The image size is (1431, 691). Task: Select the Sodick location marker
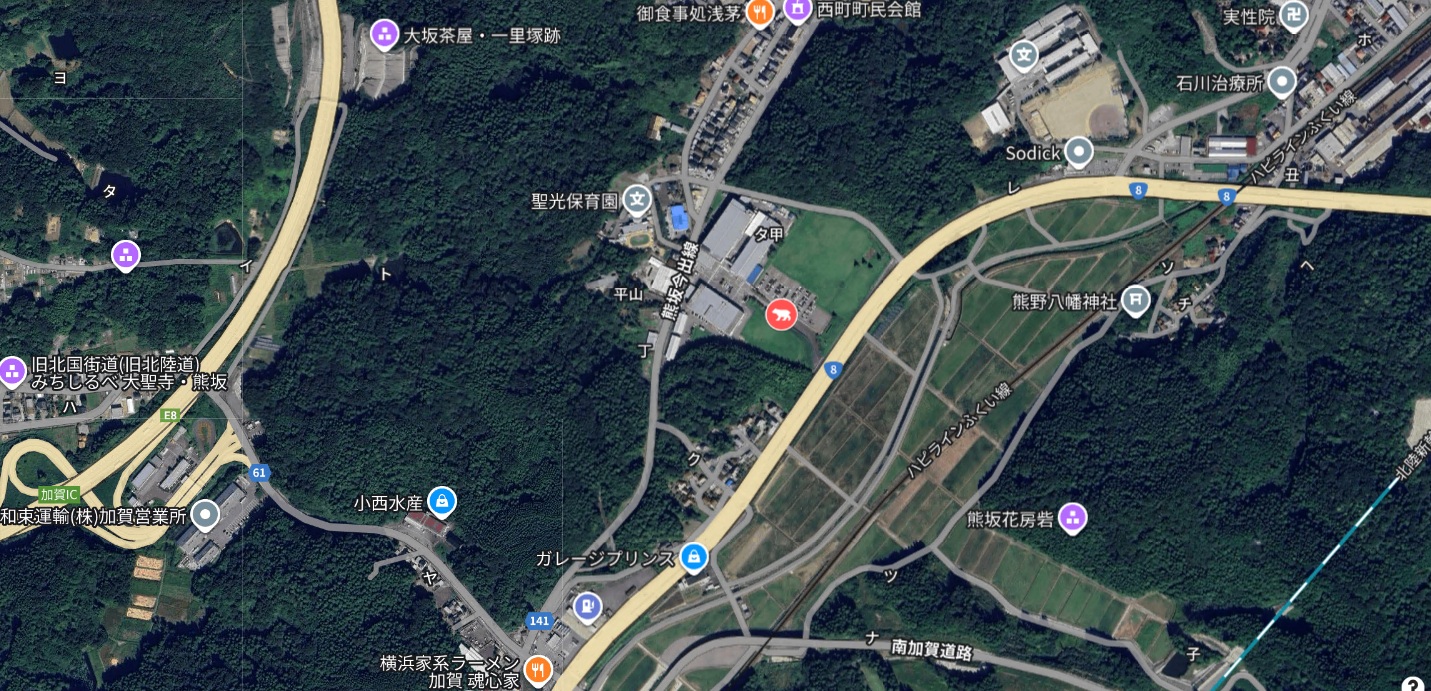[1078, 152]
